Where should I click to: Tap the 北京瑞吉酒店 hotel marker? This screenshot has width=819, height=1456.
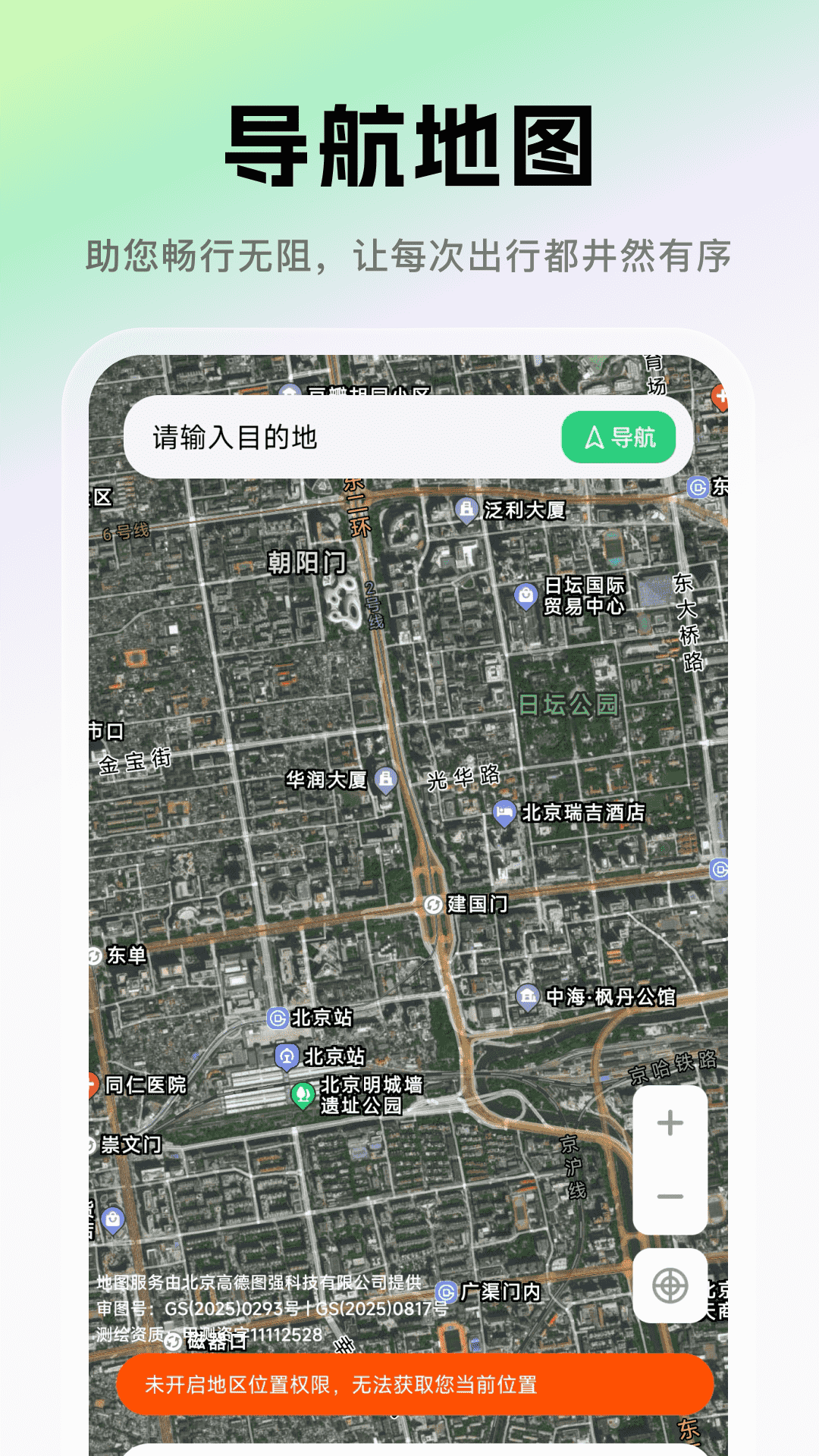pyautogui.click(x=503, y=811)
